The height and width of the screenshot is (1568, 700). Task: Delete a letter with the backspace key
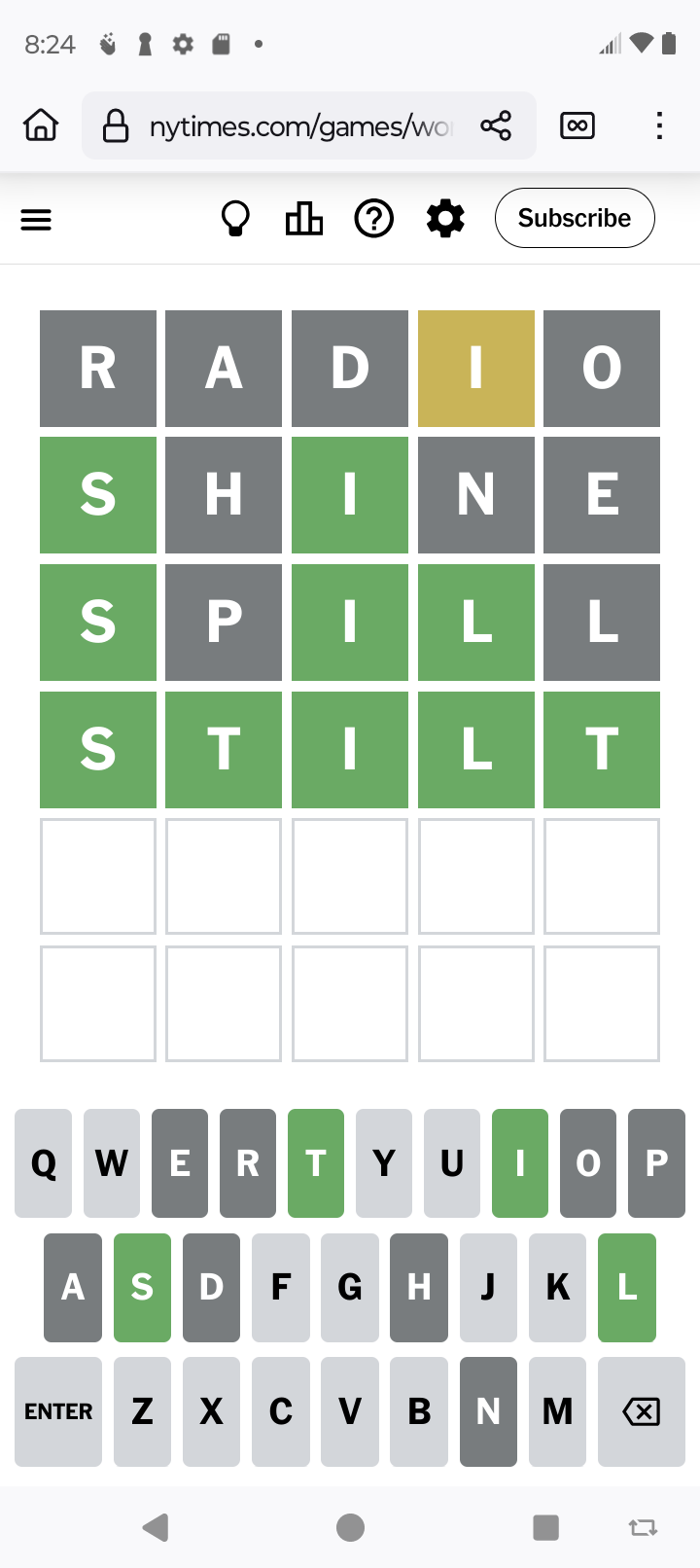click(642, 1411)
